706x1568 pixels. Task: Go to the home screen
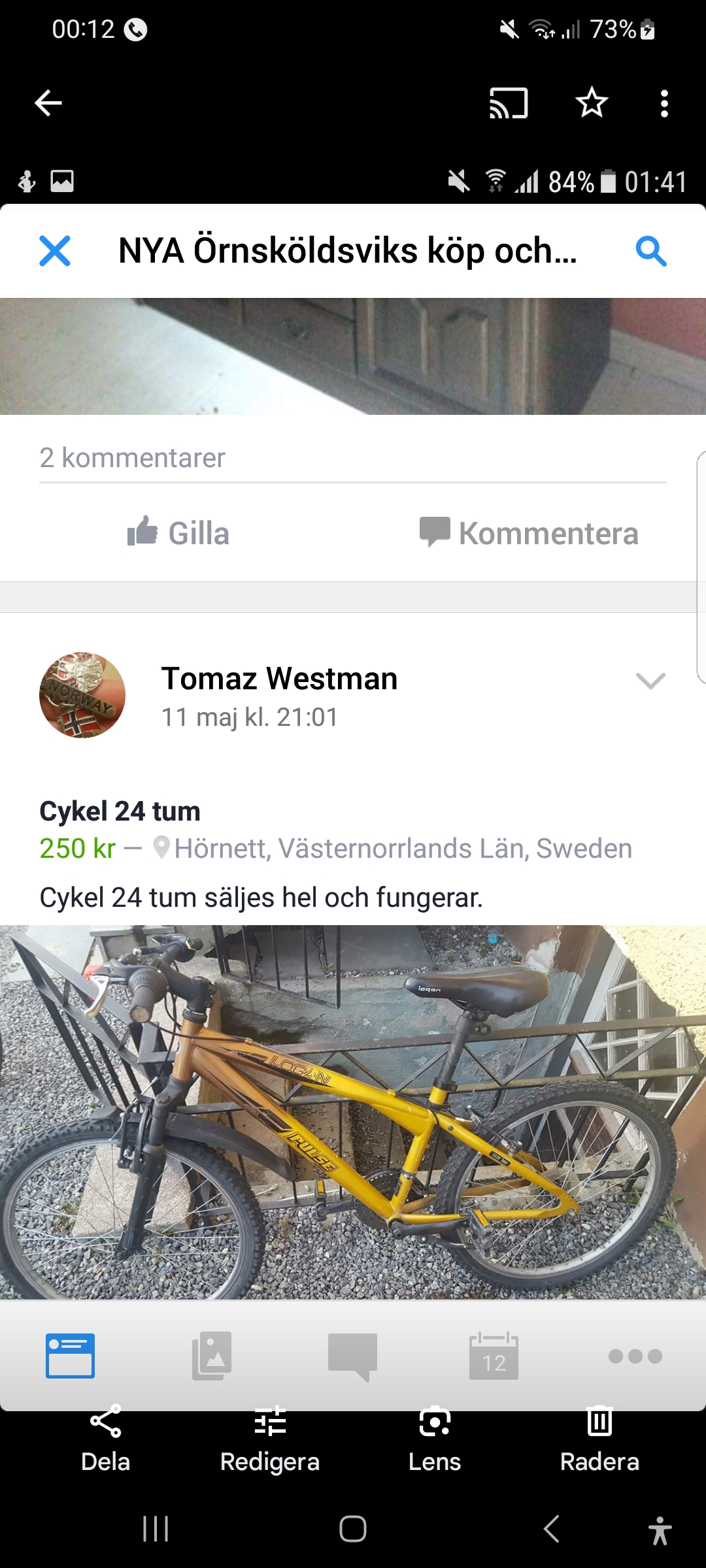353,1529
